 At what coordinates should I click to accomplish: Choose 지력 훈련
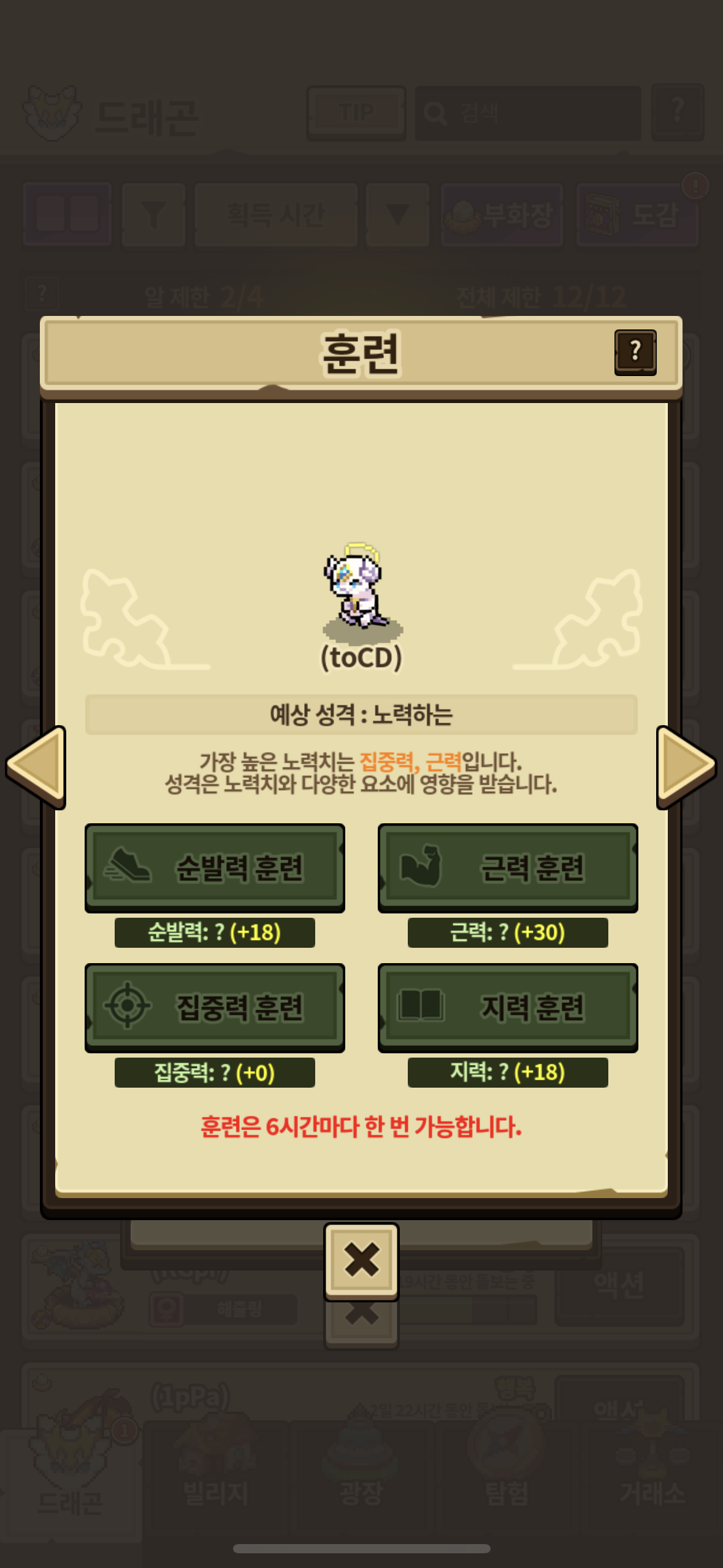coord(508,1007)
